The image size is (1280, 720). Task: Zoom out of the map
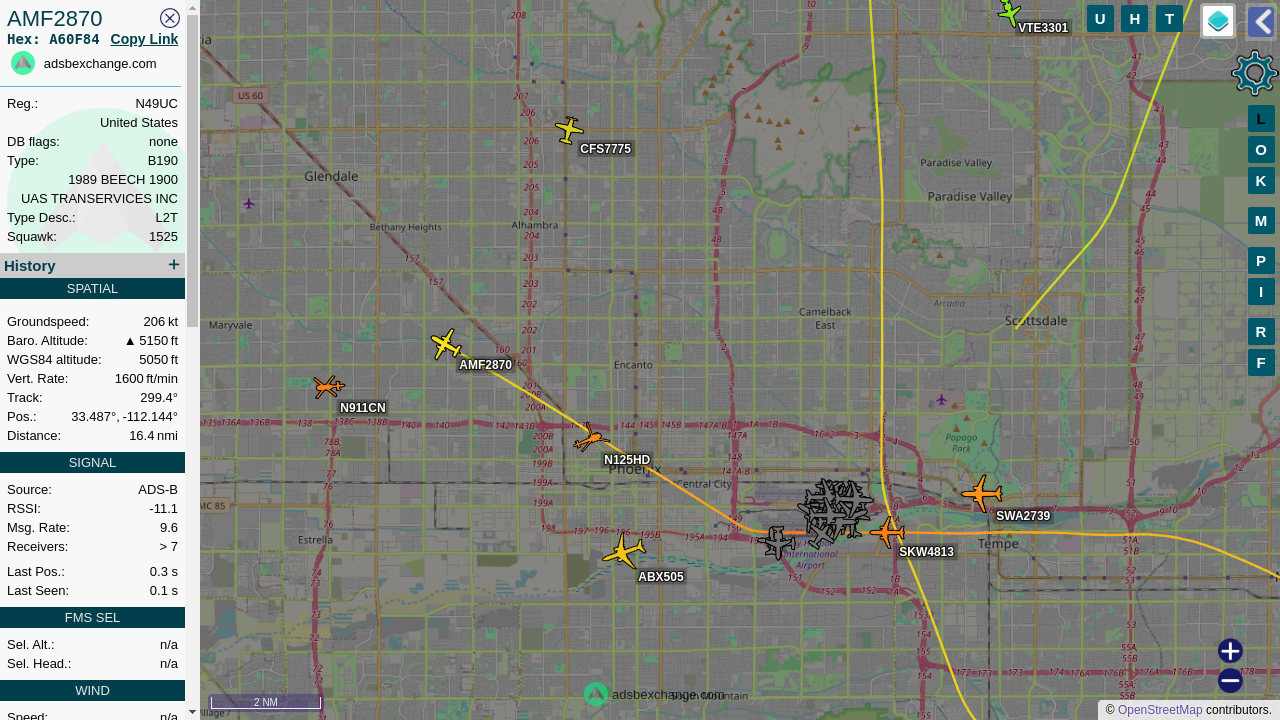[1230, 681]
